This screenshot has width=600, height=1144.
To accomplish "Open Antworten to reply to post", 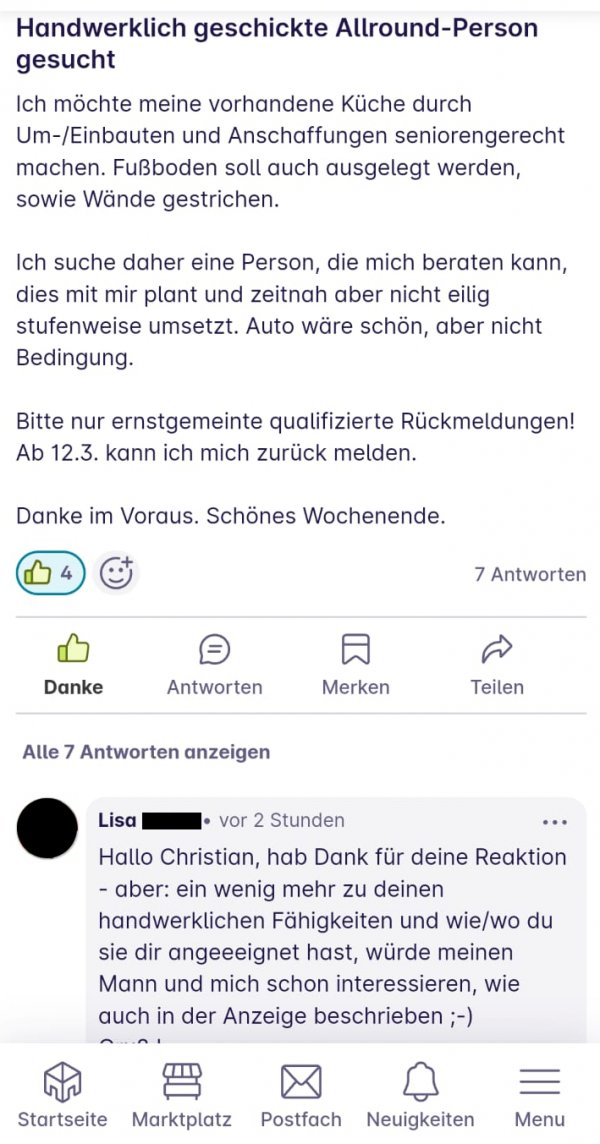I will tap(214, 665).
